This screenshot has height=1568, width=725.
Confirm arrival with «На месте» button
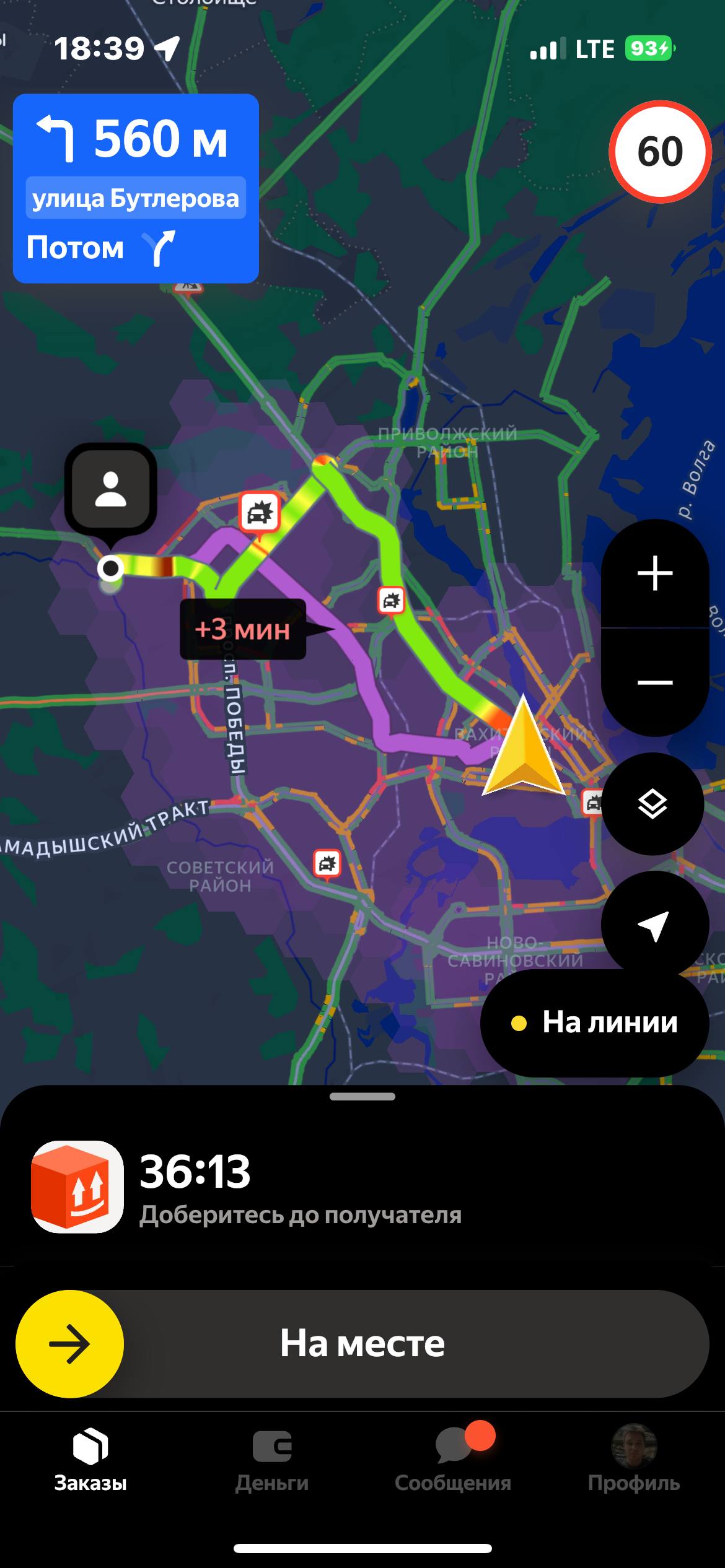pos(362,1344)
